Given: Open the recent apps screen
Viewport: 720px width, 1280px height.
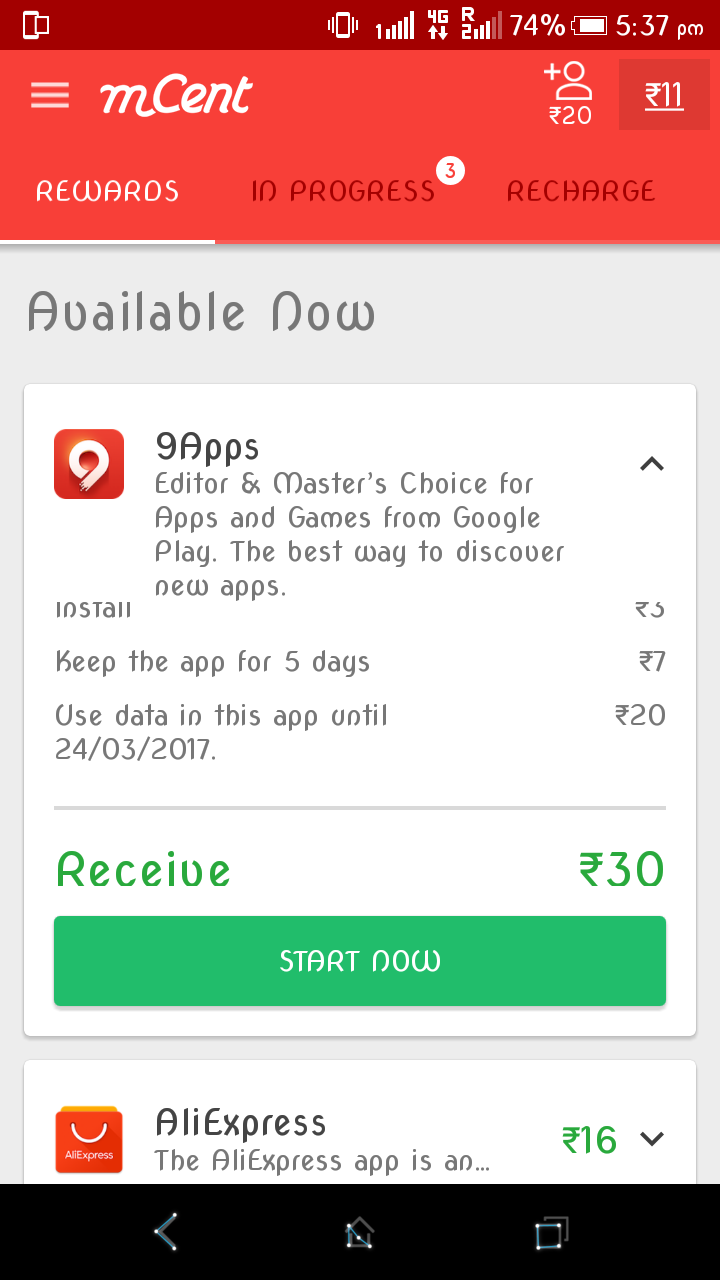Looking at the screenshot, I should [550, 1232].
